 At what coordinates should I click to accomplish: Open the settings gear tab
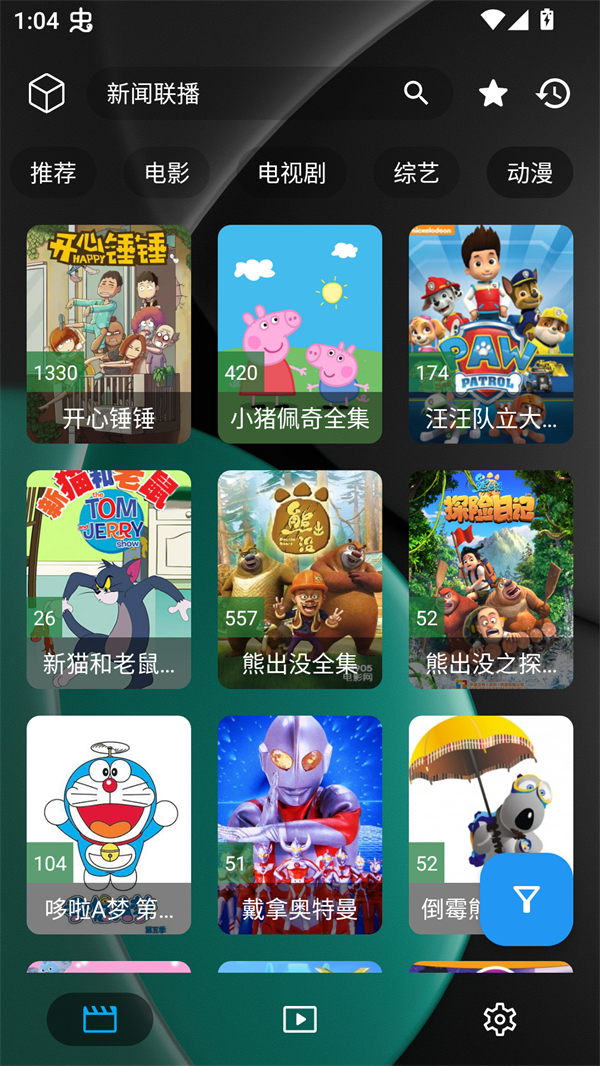pyautogui.click(x=499, y=1019)
